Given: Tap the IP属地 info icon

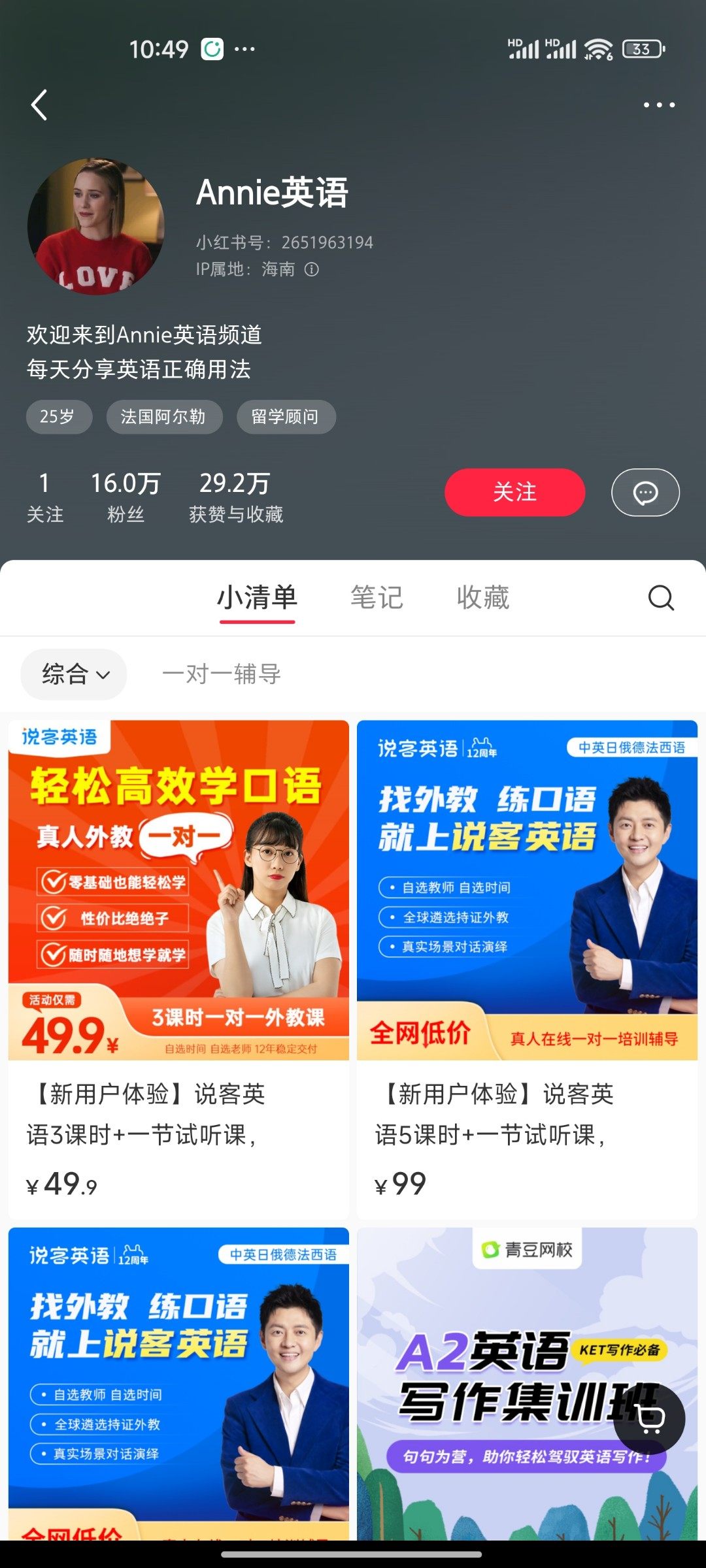Looking at the screenshot, I should pyautogui.click(x=312, y=269).
